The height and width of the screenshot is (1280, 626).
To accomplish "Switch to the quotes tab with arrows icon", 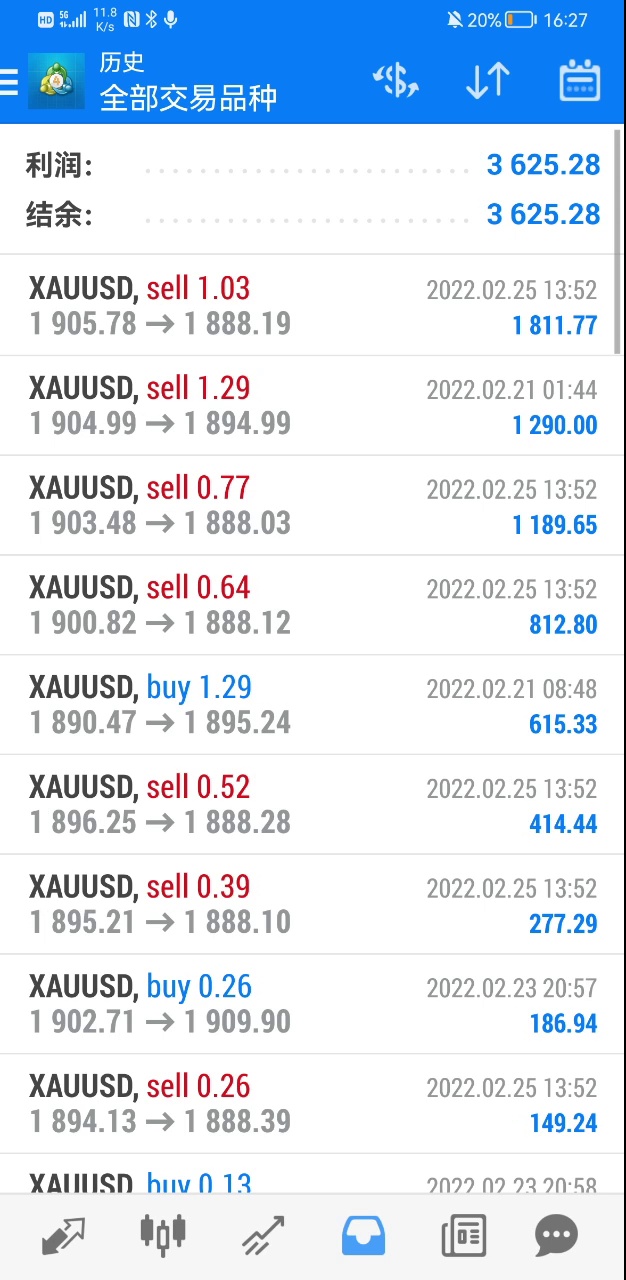I will [64, 1236].
